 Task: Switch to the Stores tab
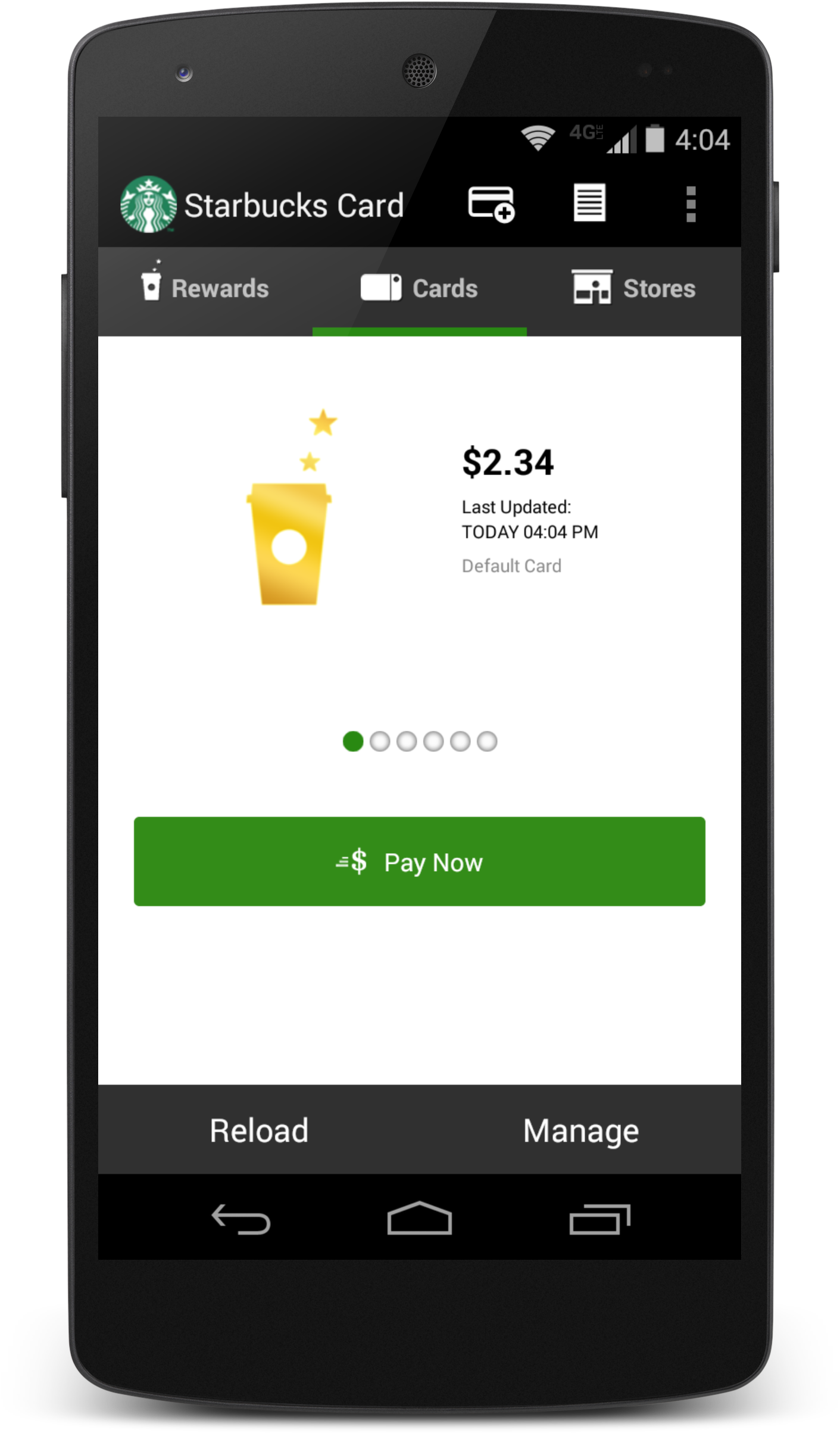[x=635, y=288]
